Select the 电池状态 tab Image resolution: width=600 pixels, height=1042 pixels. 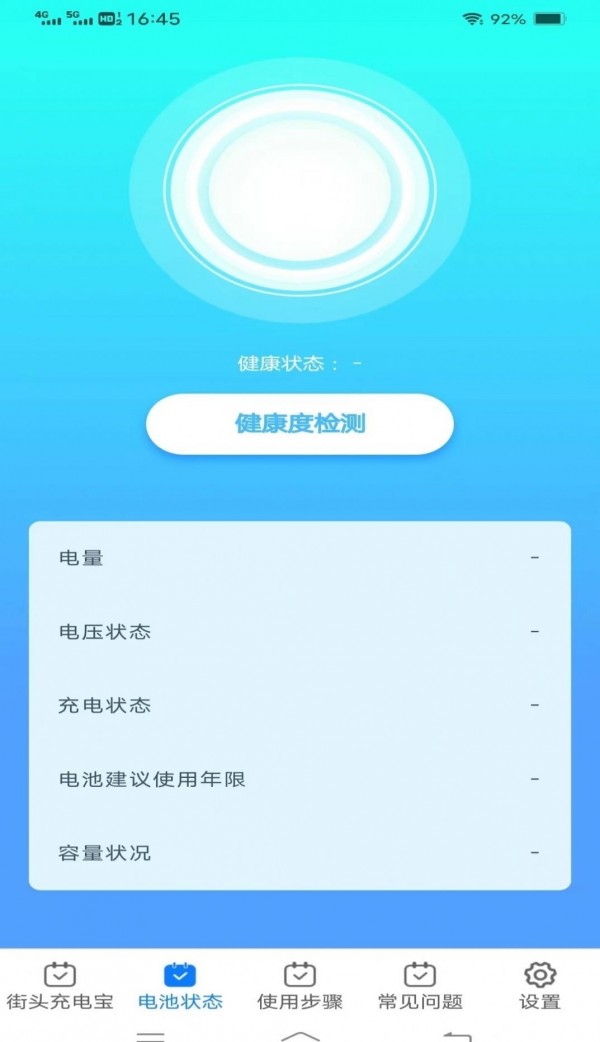pyautogui.click(x=180, y=985)
